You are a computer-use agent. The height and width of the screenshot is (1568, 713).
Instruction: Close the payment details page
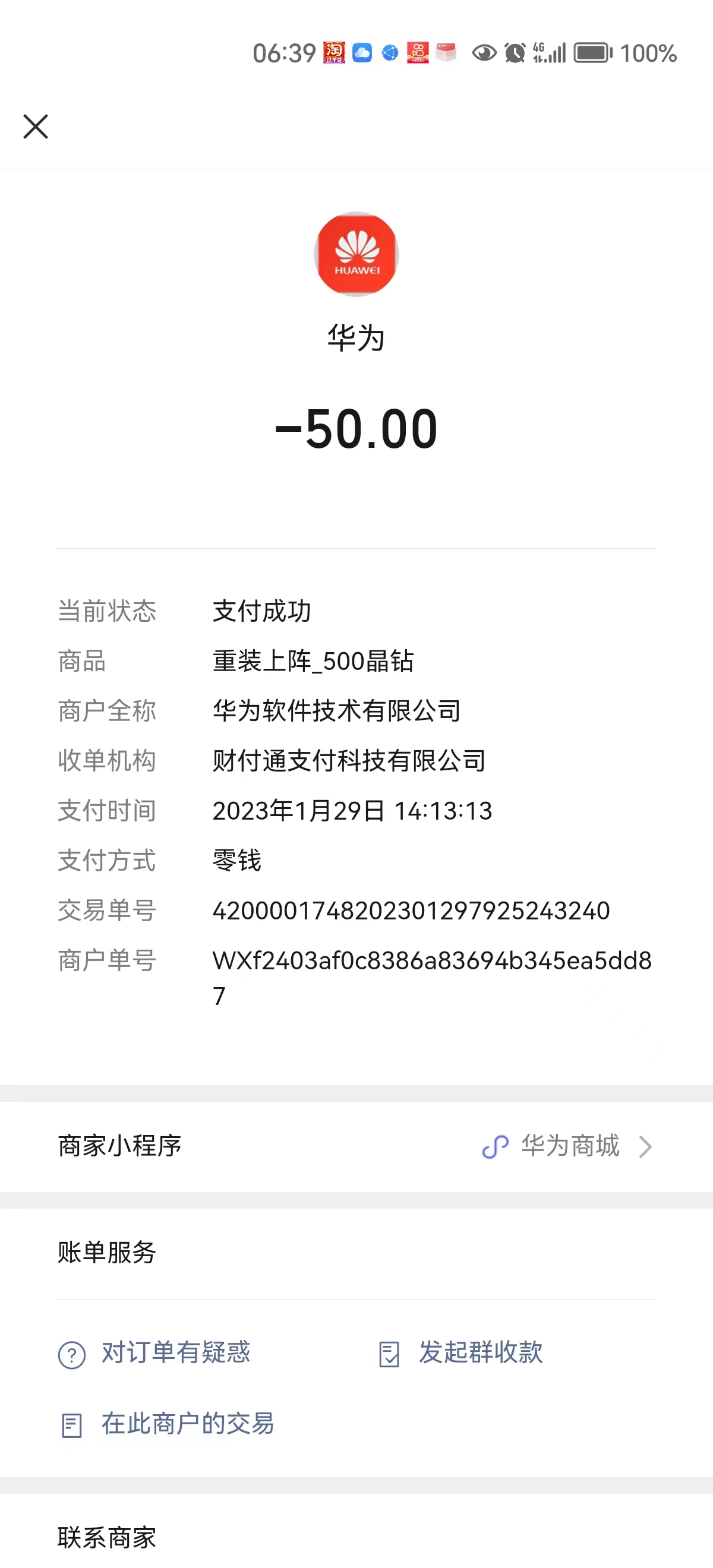pos(35,127)
